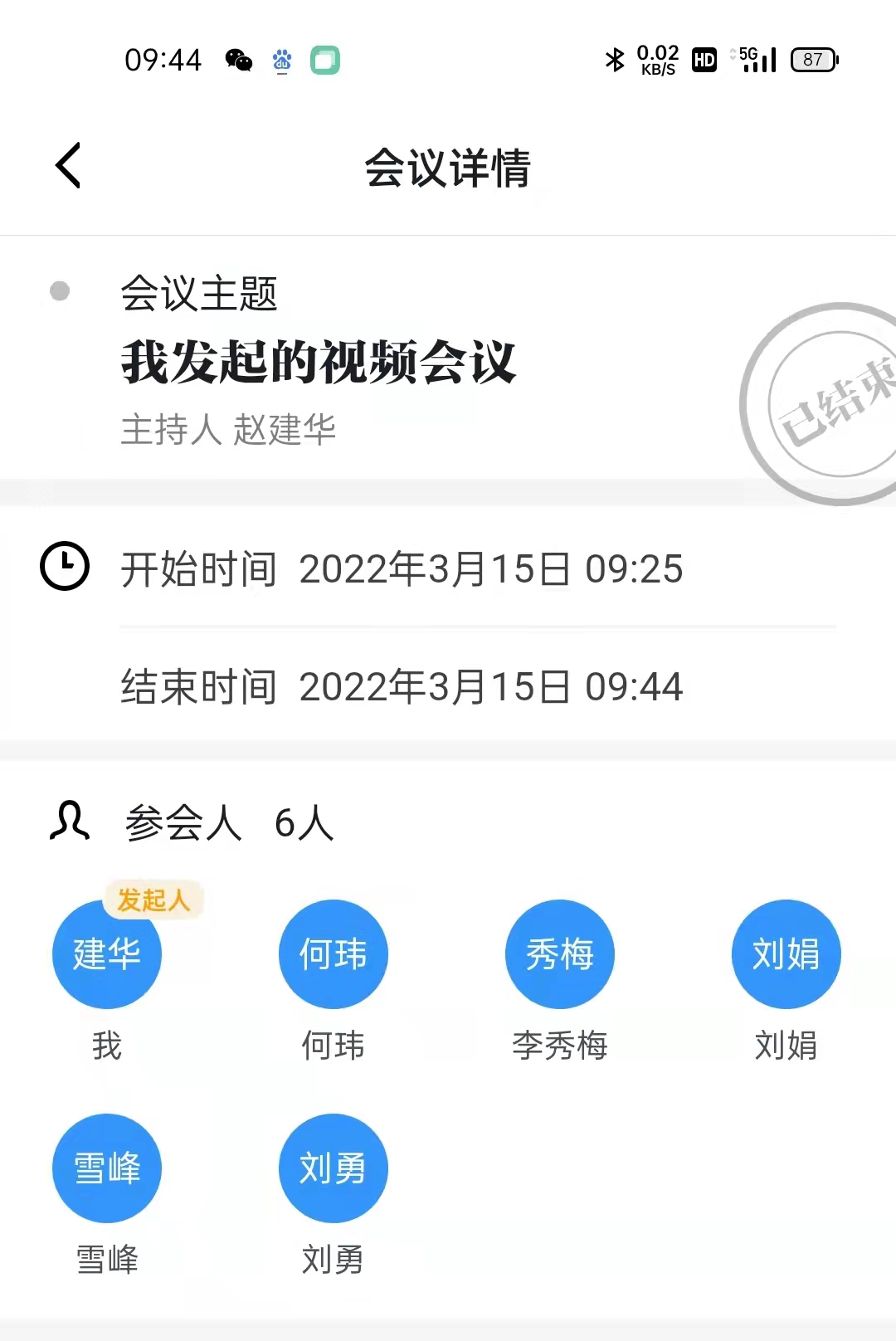Open participant 何玮's avatar
This screenshot has width=896, height=1341.
pos(333,954)
